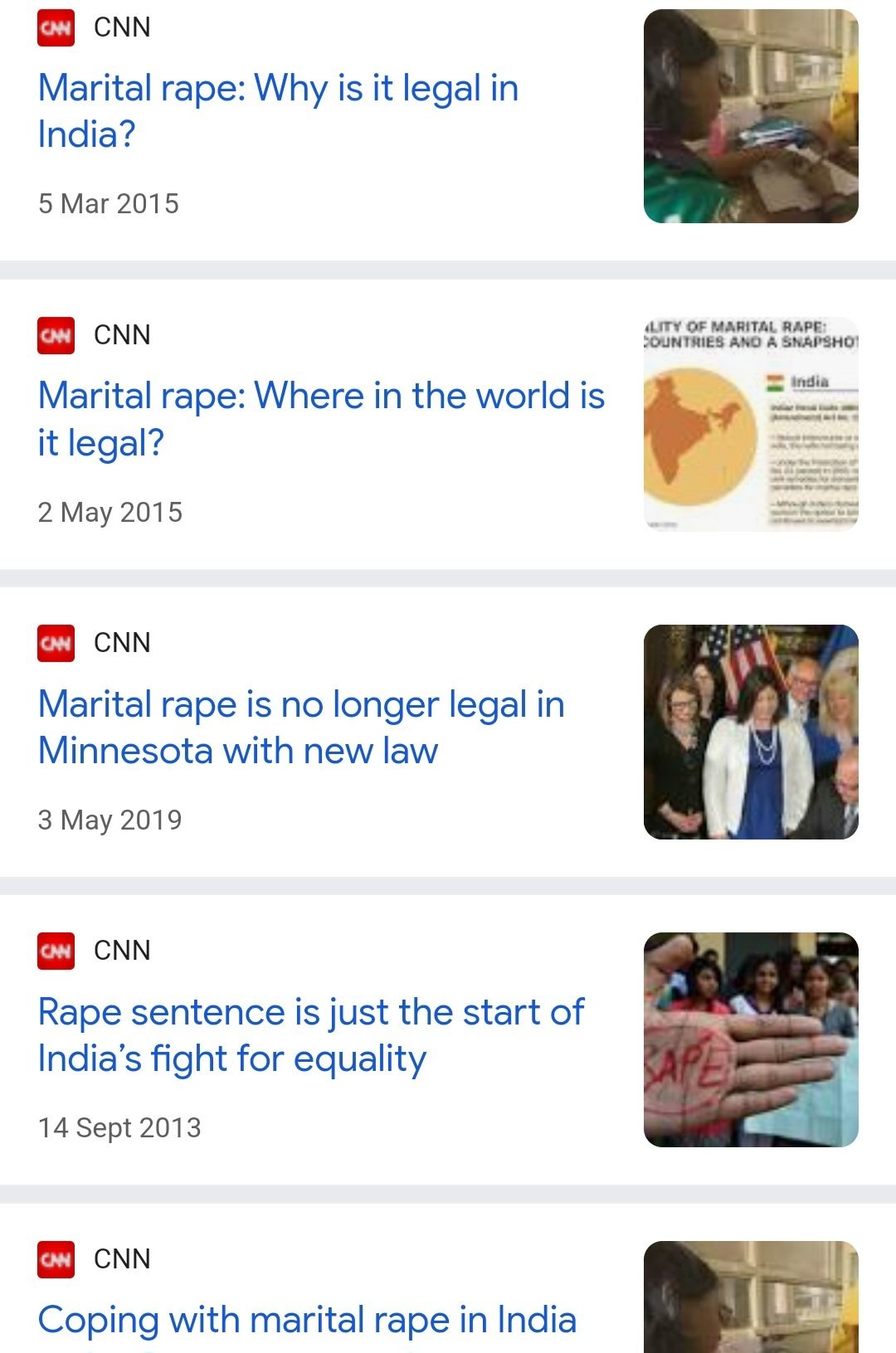Tap the India map thumbnail image

[x=751, y=424]
